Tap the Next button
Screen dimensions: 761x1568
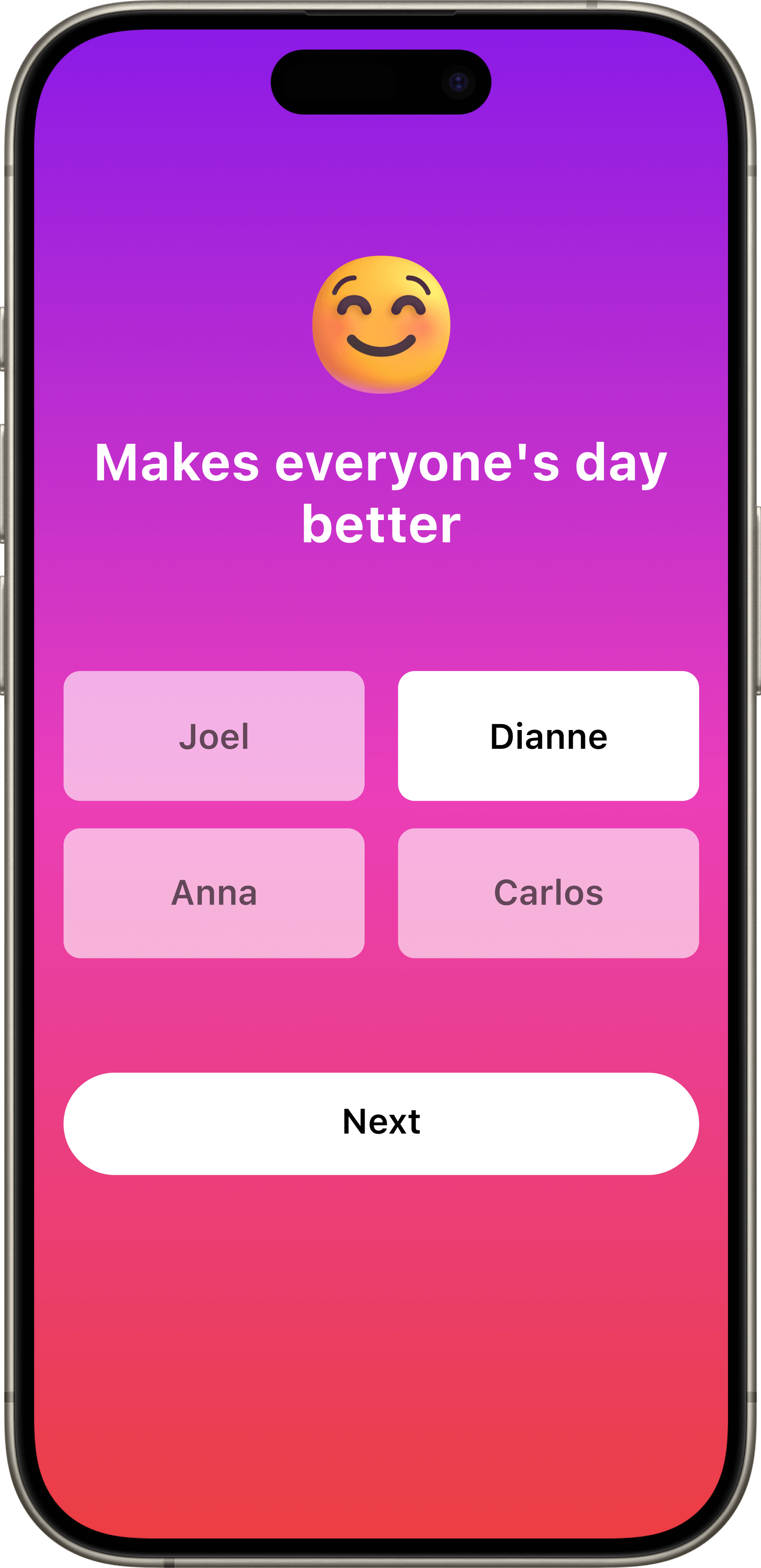point(381,1123)
